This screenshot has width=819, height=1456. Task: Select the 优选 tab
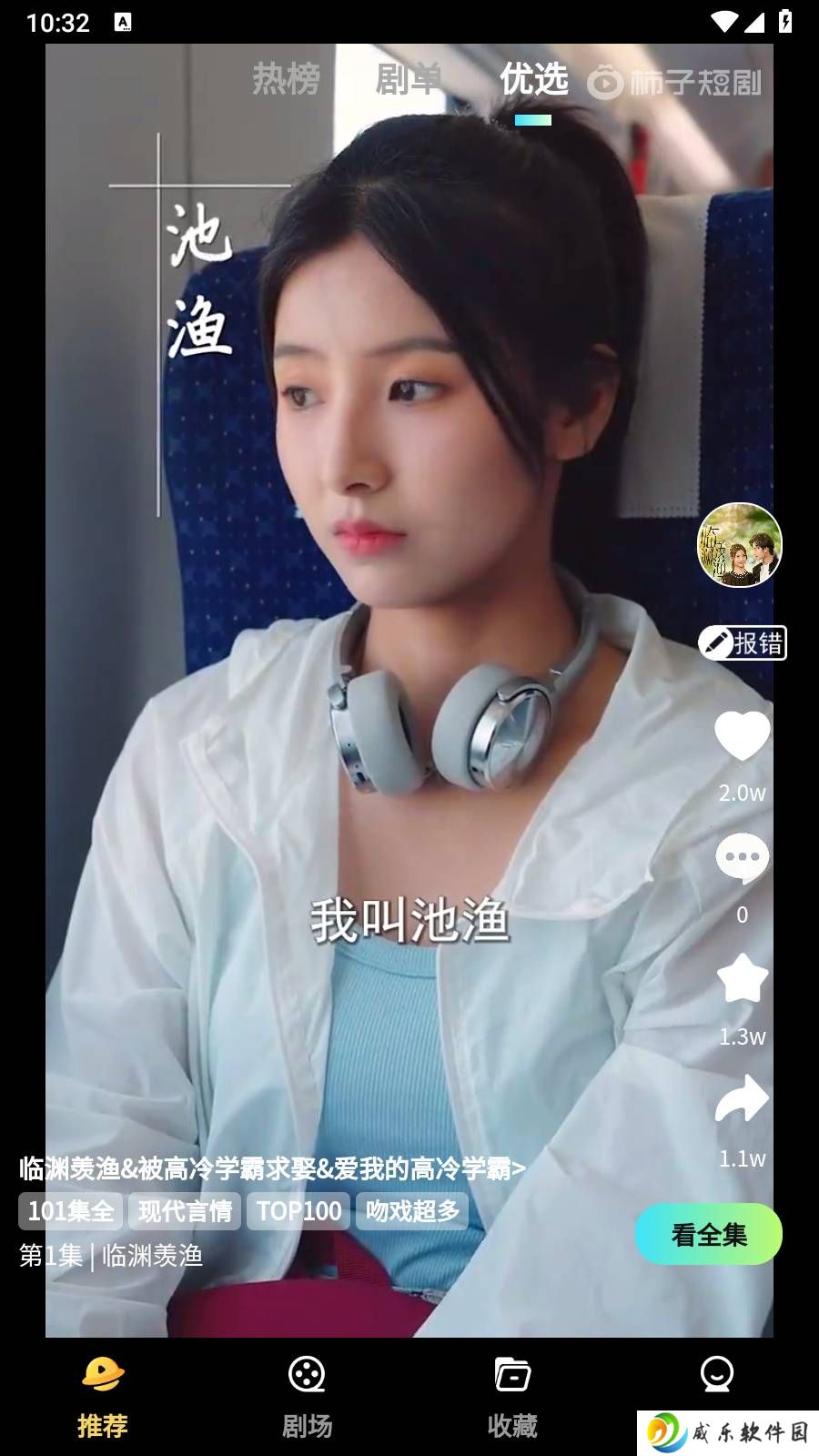click(533, 80)
